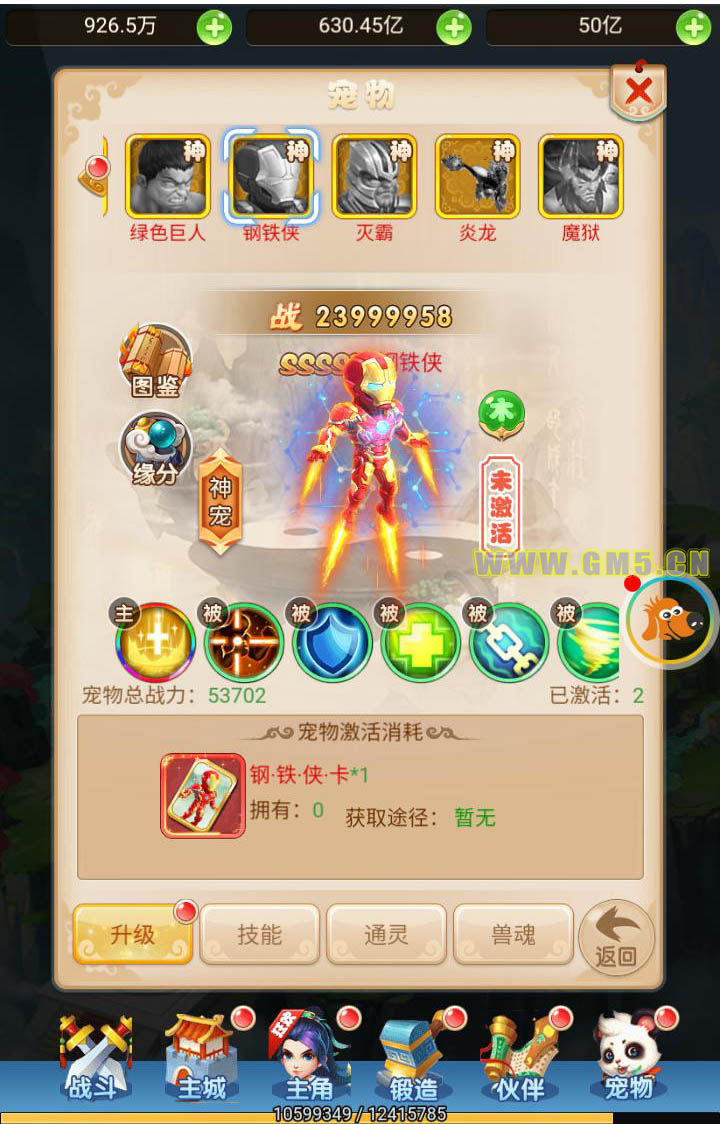View the main (主) skill icon
720x1124 pixels.
155,642
